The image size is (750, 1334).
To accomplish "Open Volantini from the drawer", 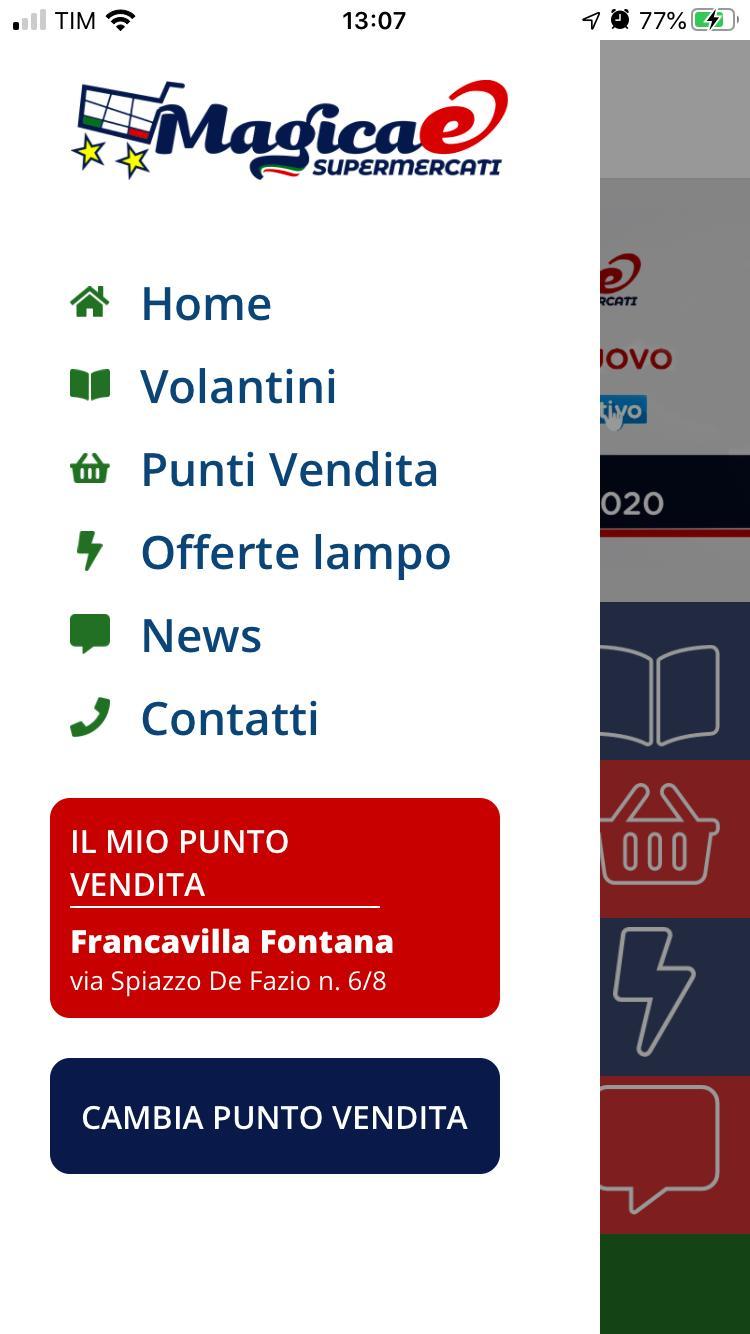I will [203, 386].
